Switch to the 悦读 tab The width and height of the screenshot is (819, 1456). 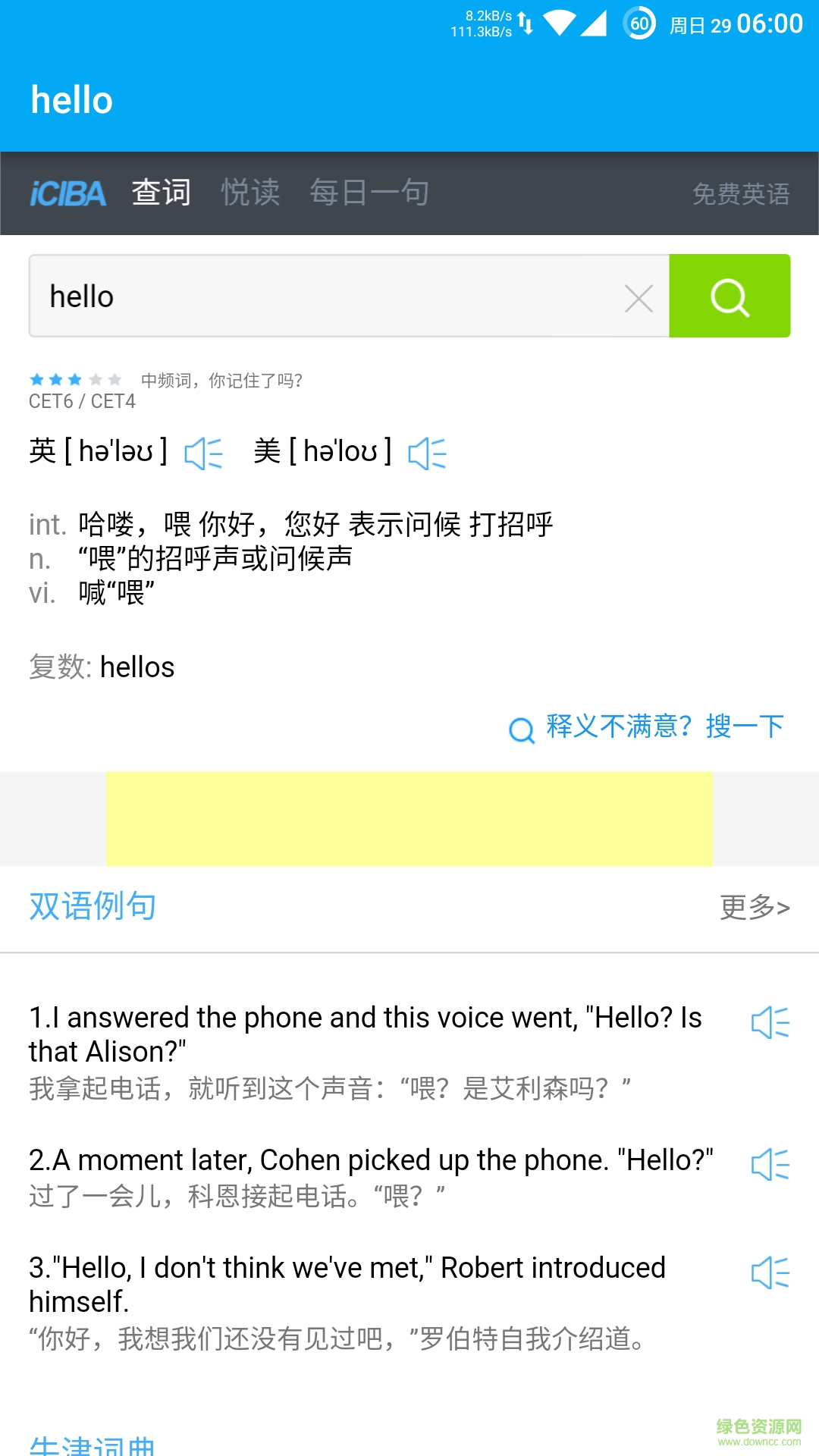(x=250, y=193)
